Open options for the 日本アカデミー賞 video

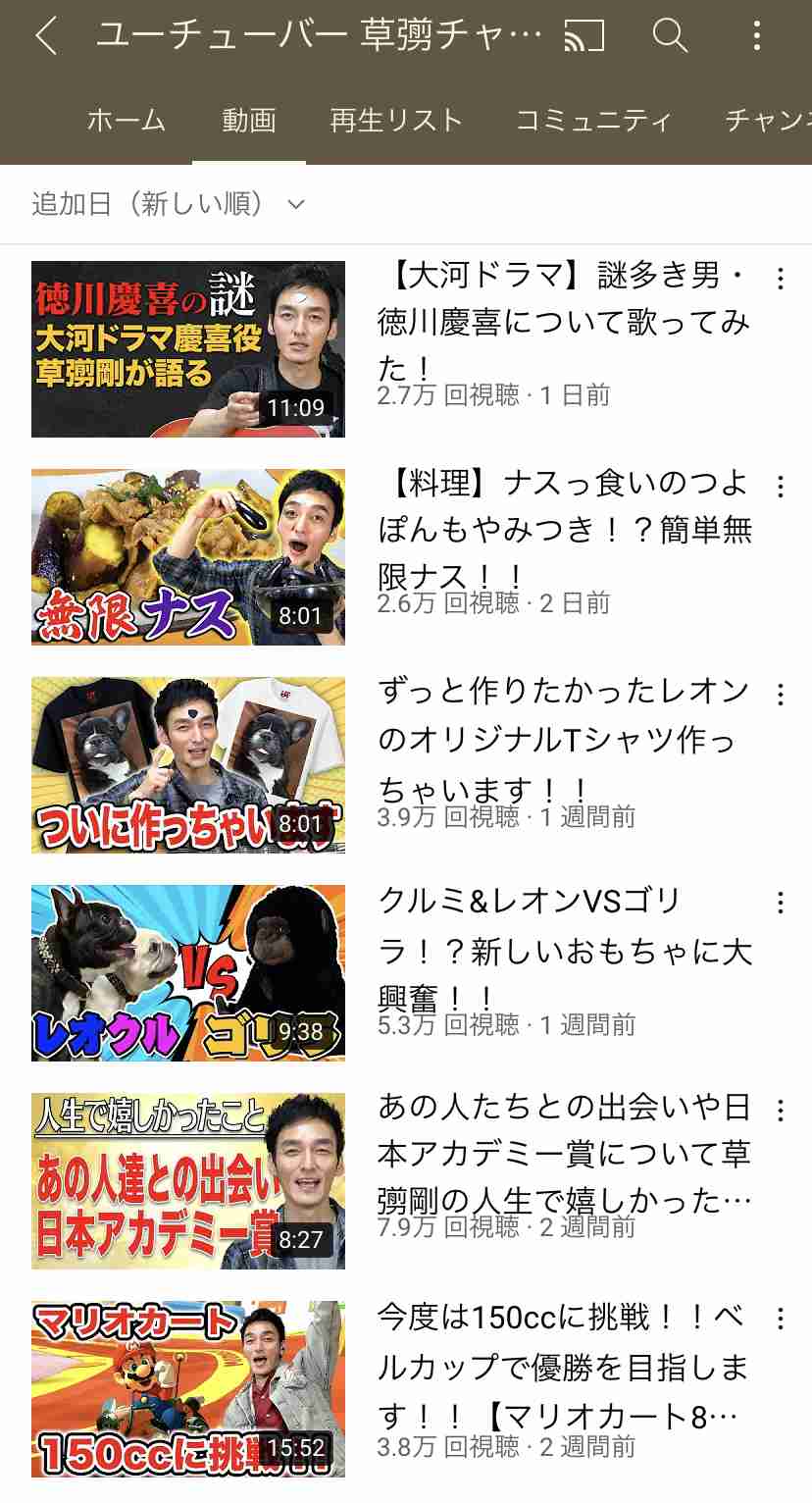781,1111
